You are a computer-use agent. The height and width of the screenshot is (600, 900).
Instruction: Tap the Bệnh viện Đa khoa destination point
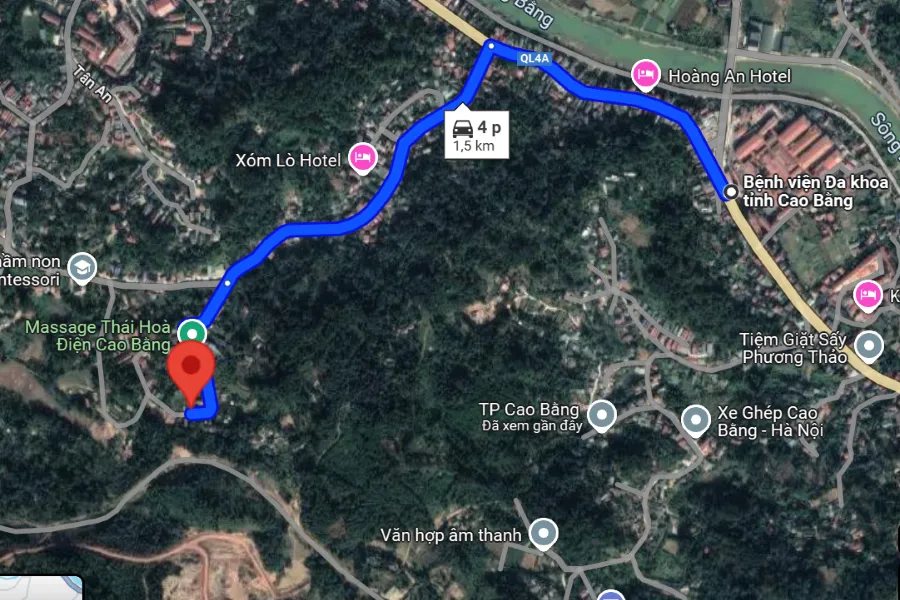tap(732, 191)
